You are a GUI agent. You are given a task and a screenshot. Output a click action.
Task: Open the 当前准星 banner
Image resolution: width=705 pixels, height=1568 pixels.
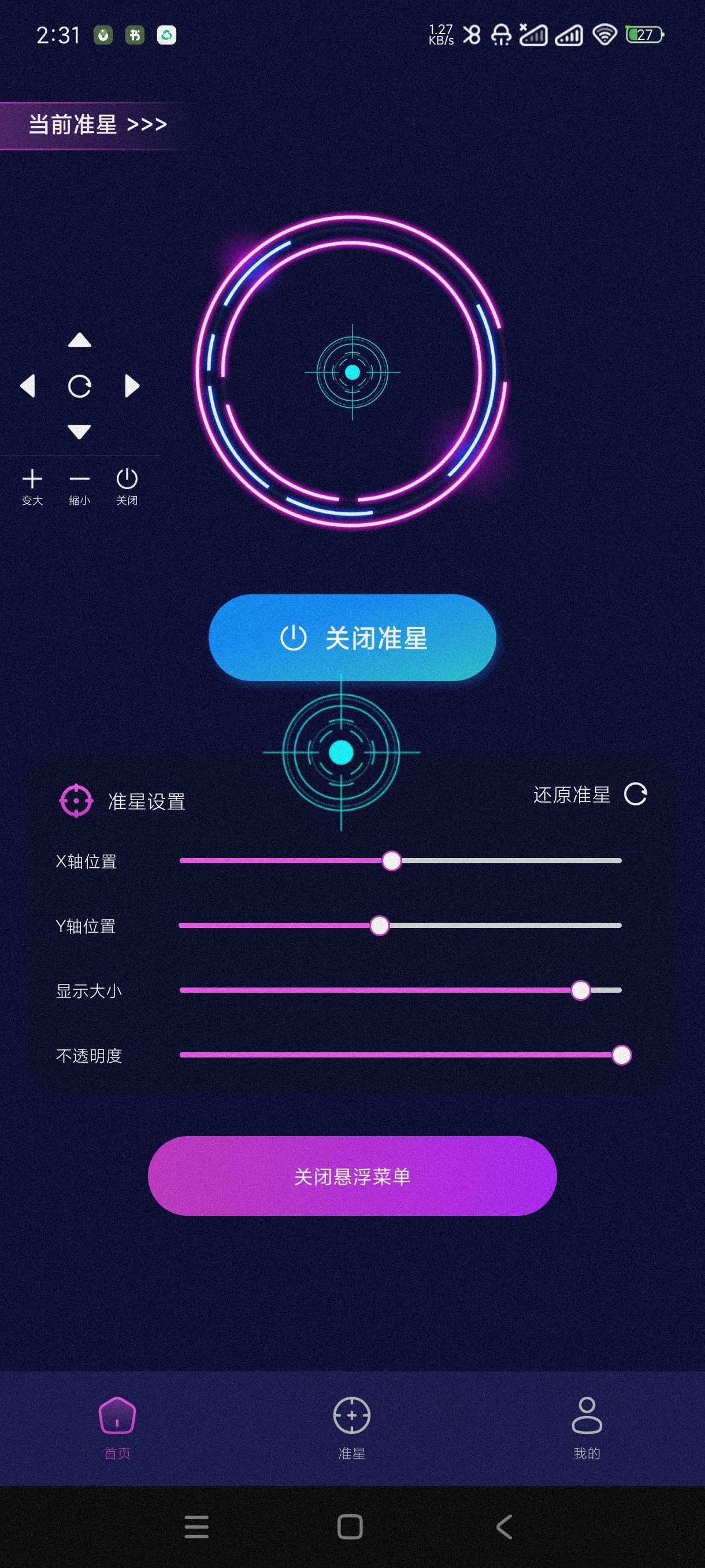click(x=97, y=125)
